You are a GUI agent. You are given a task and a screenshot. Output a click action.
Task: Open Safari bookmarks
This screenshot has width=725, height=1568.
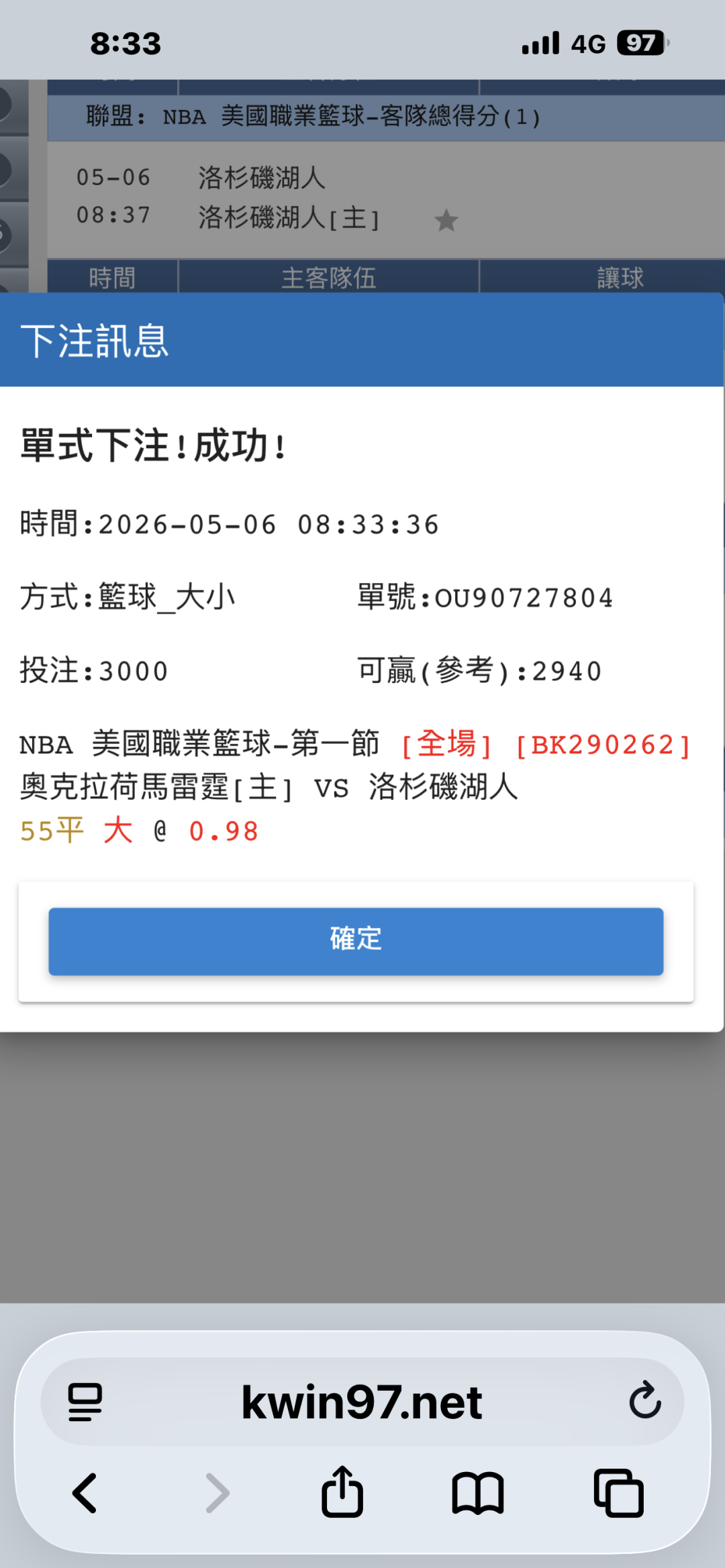[478, 1494]
